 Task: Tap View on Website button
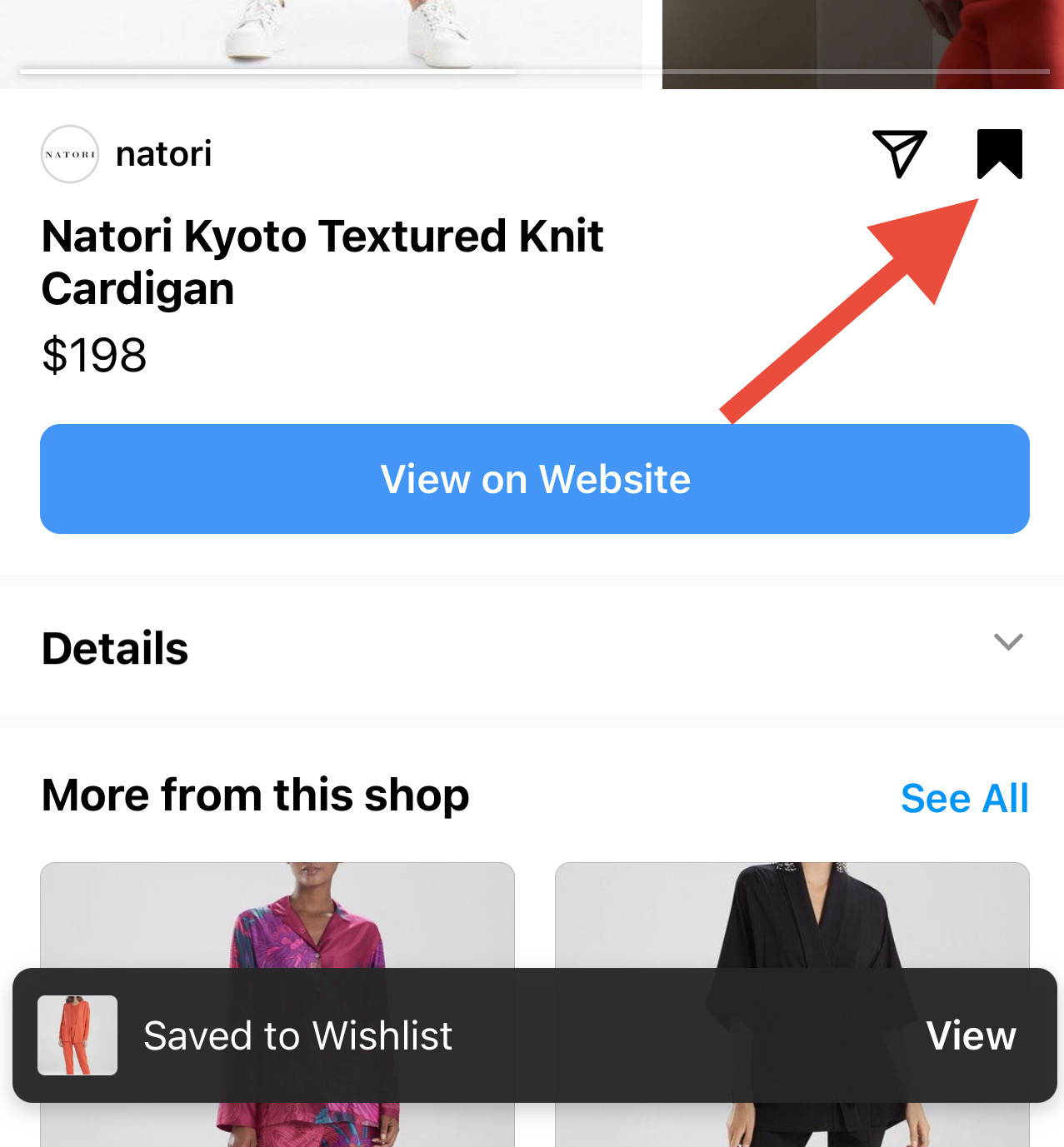[x=534, y=479]
